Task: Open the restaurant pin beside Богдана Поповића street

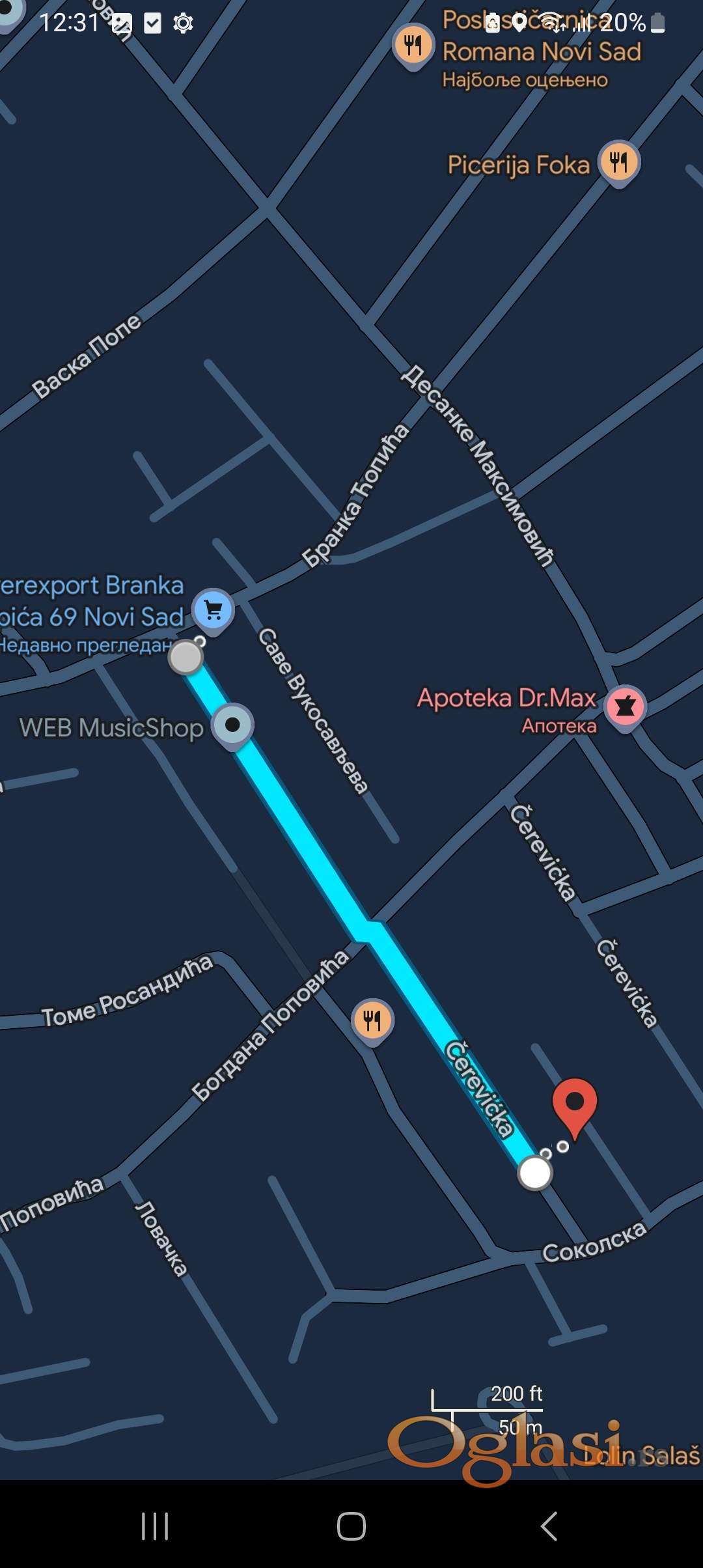Action: (372, 1020)
